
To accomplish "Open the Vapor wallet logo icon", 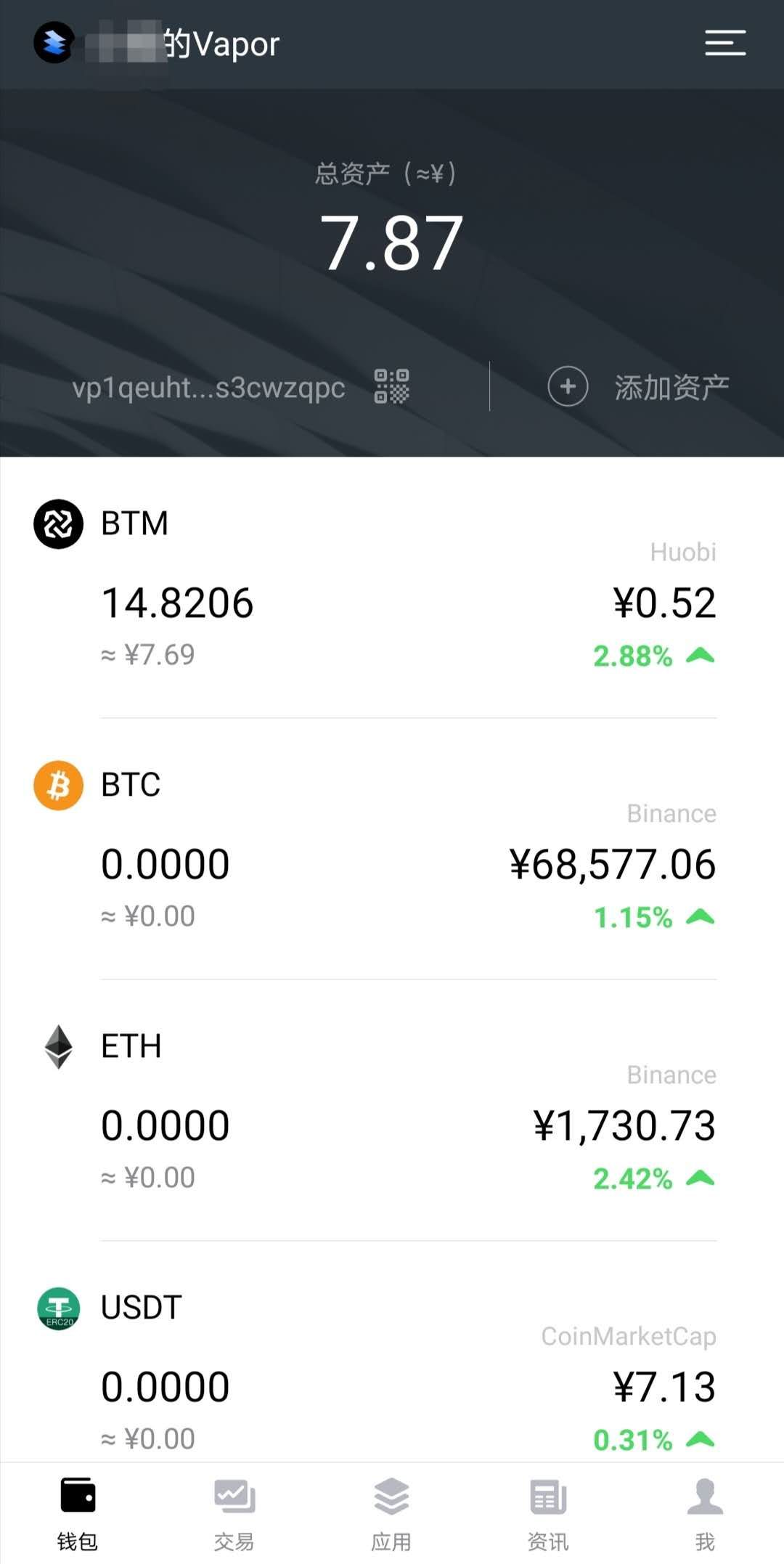I will 54,43.
